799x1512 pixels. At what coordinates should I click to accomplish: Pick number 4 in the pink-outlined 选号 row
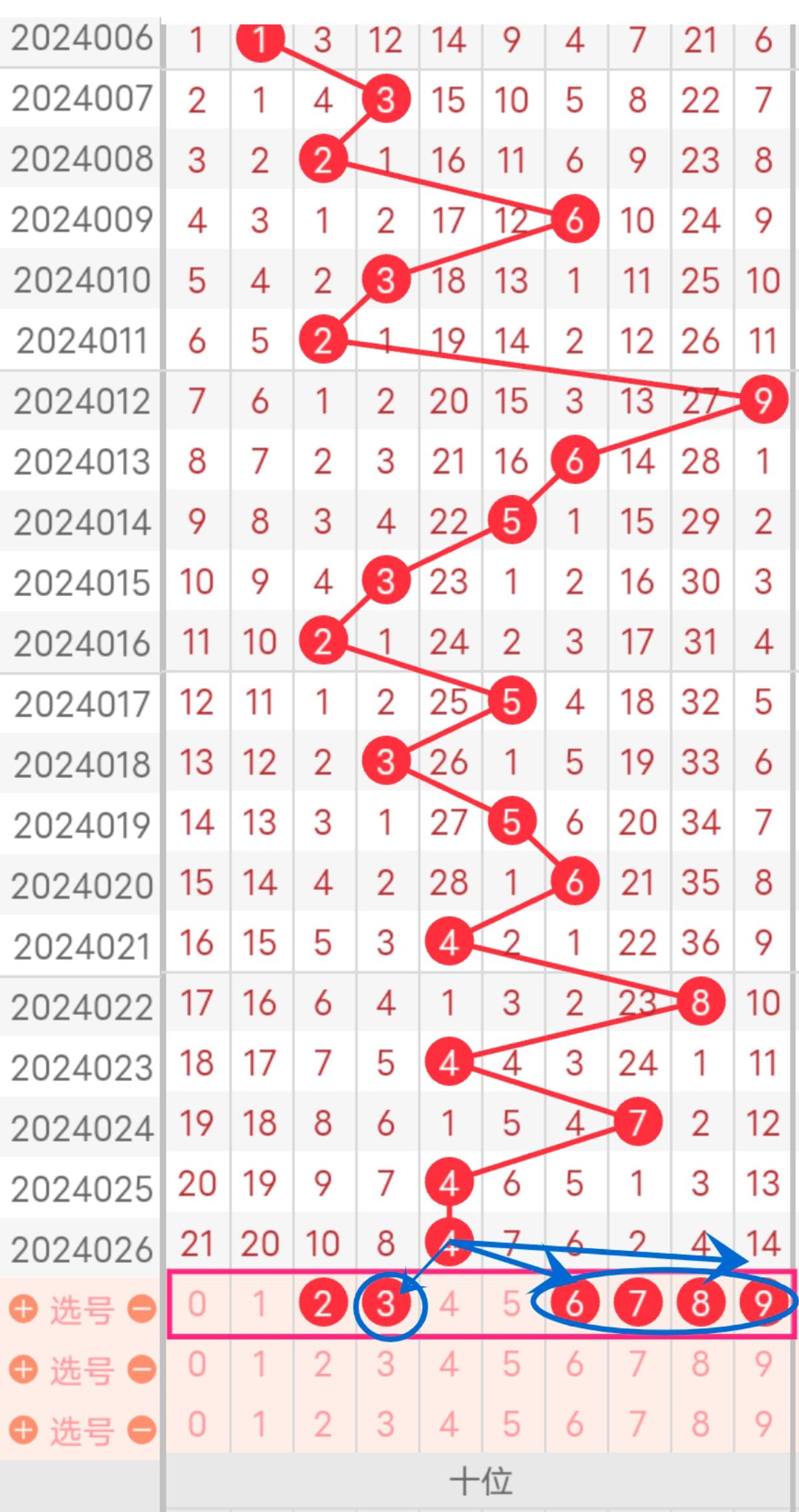[449, 1303]
